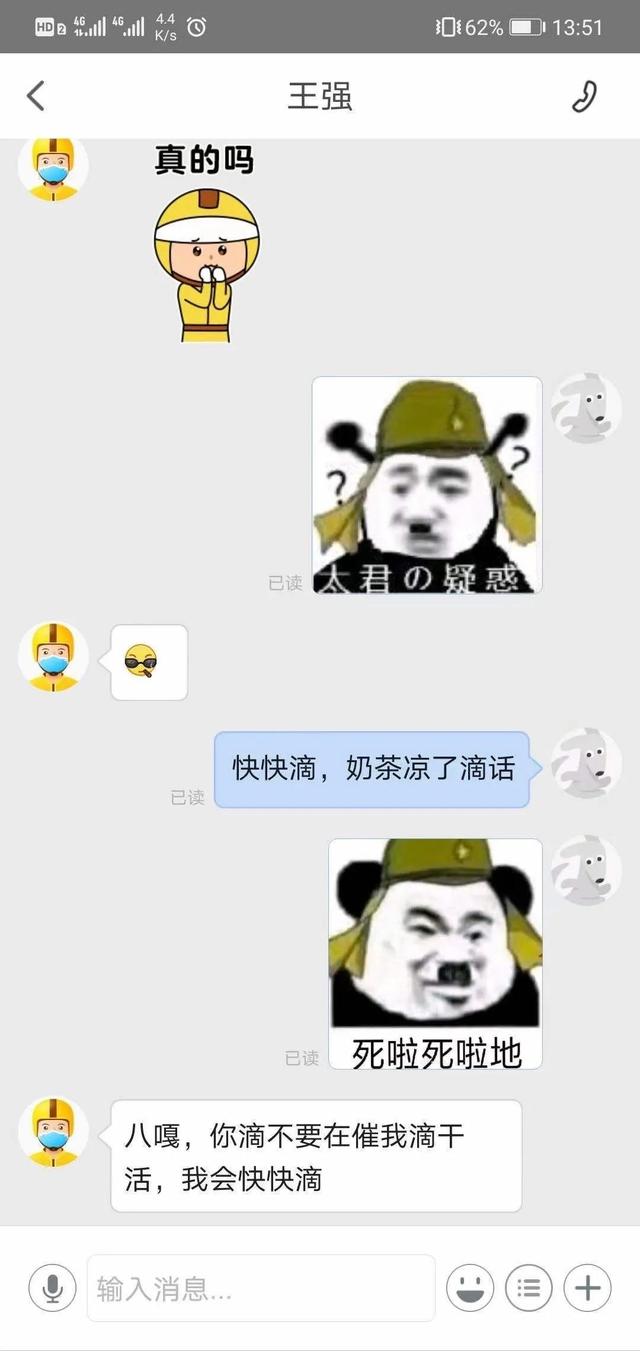
Task: View the 死啦死啦地 meme image
Action: click(435, 954)
